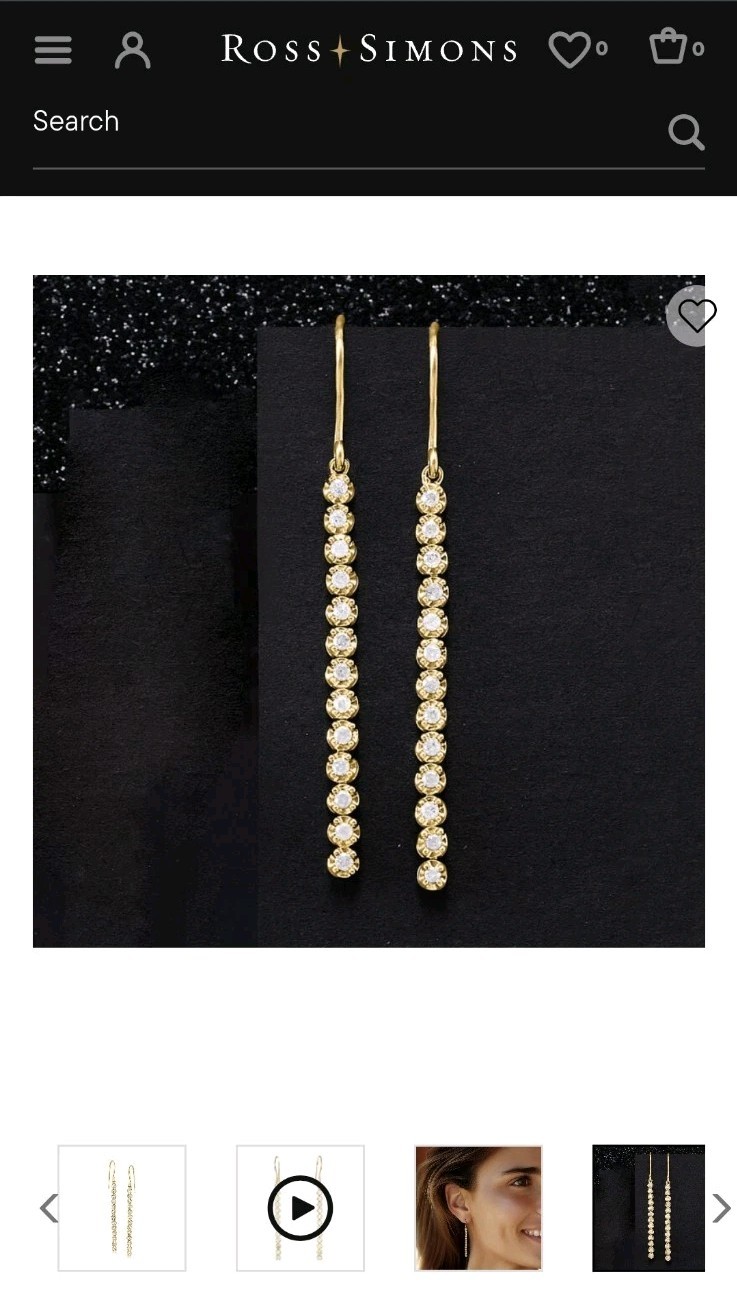The height and width of the screenshot is (1296, 737).
Task: Select the black background earrings thumbnail
Action: pyautogui.click(x=649, y=1208)
